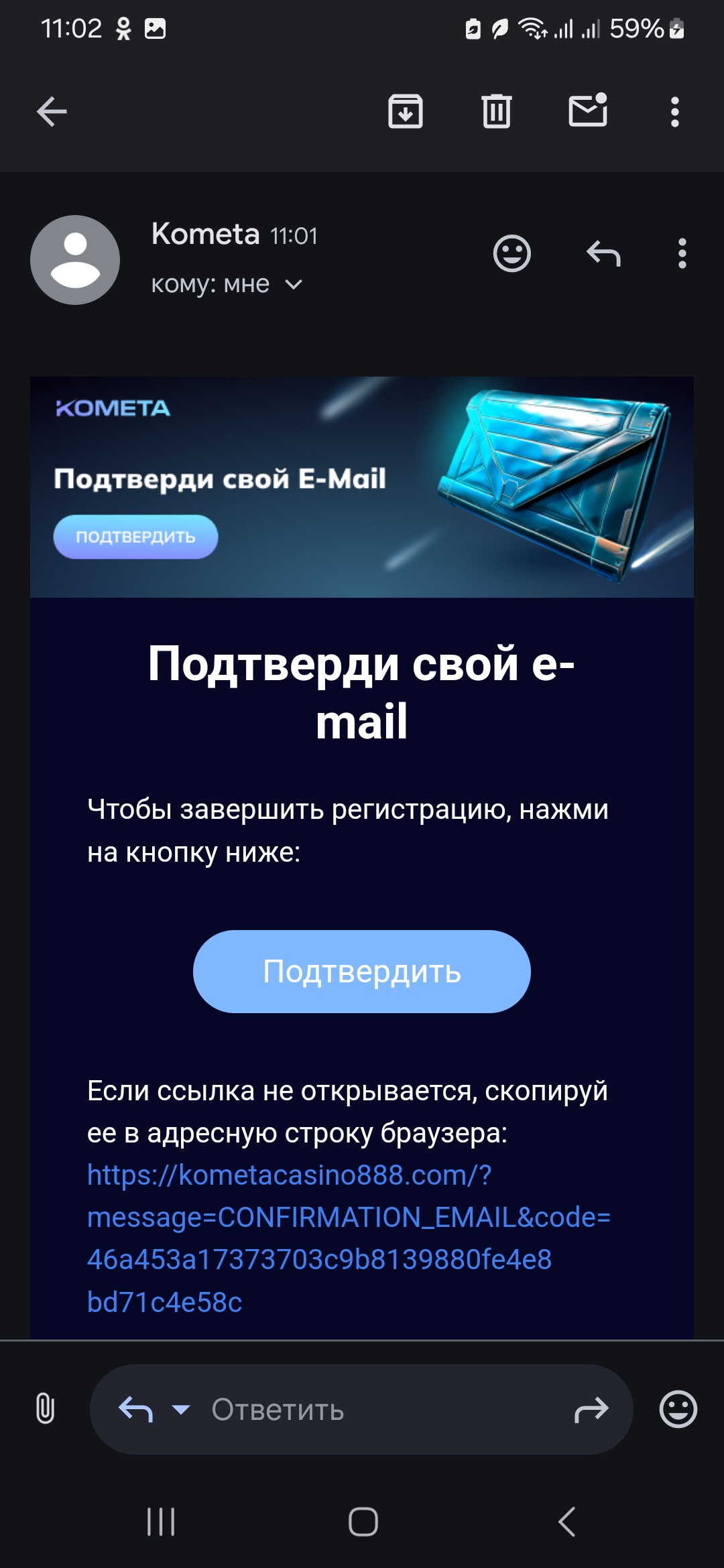The image size is (724, 1568).
Task: Open the Kometa banner image
Action: pyautogui.click(x=362, y=486)
